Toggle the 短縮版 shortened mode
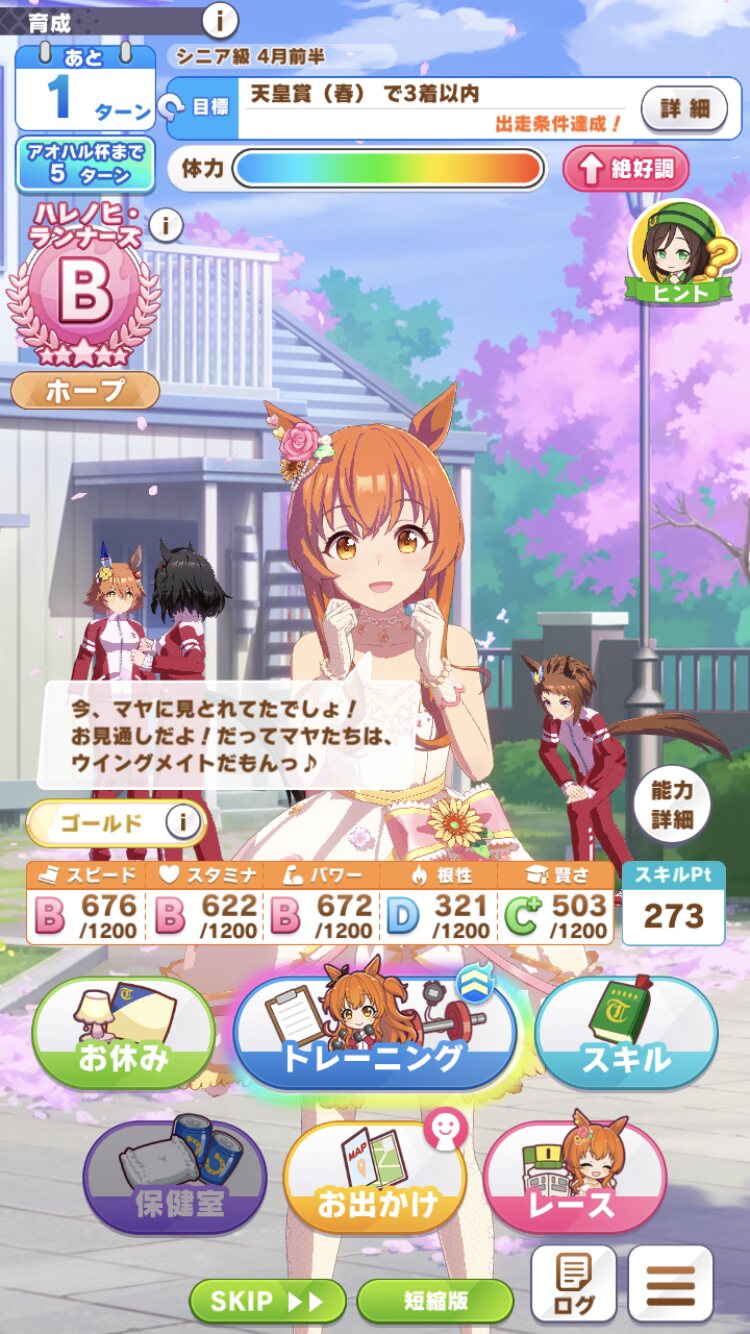This screenshot has height=1334, width=750. pyautogui.click(x=435, y=1301)
